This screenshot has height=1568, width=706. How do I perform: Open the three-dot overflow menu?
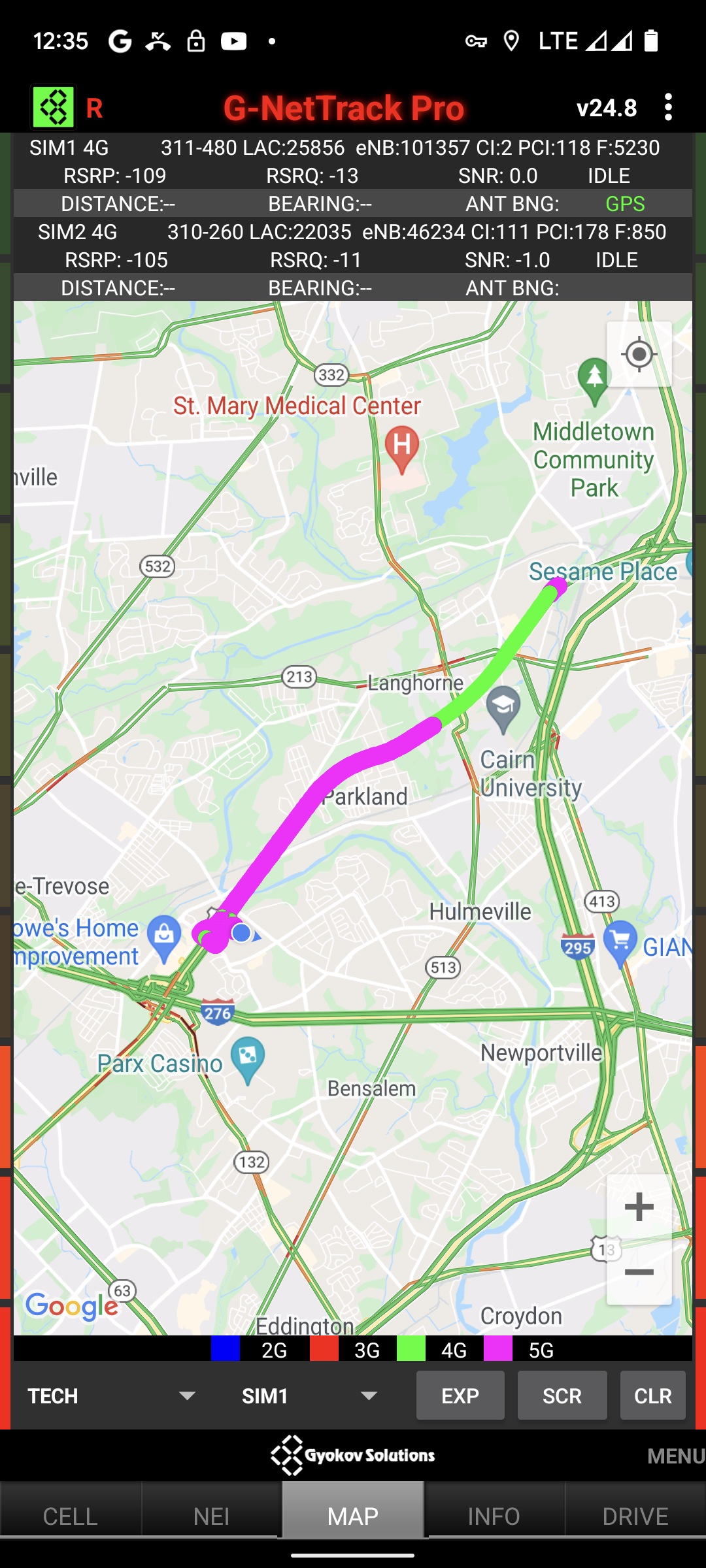(667, 107)
